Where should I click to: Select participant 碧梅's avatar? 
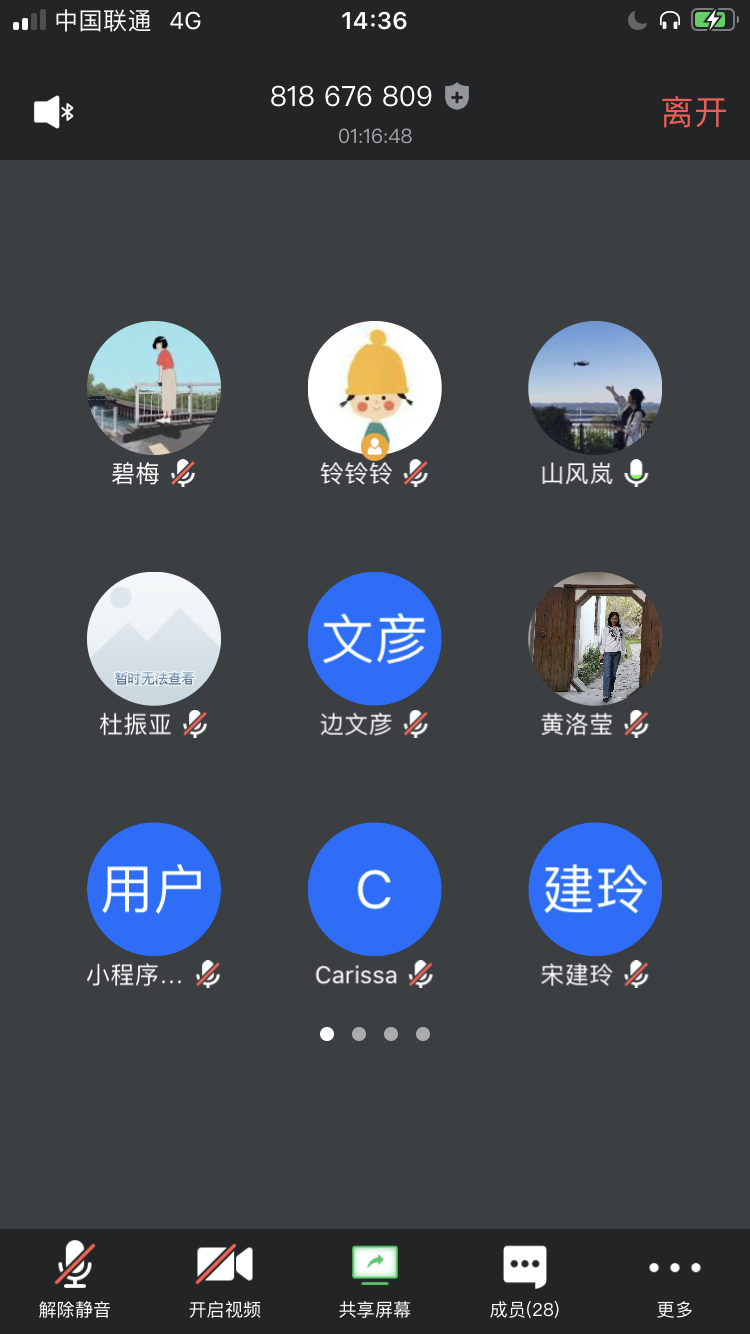click(154, 388)
